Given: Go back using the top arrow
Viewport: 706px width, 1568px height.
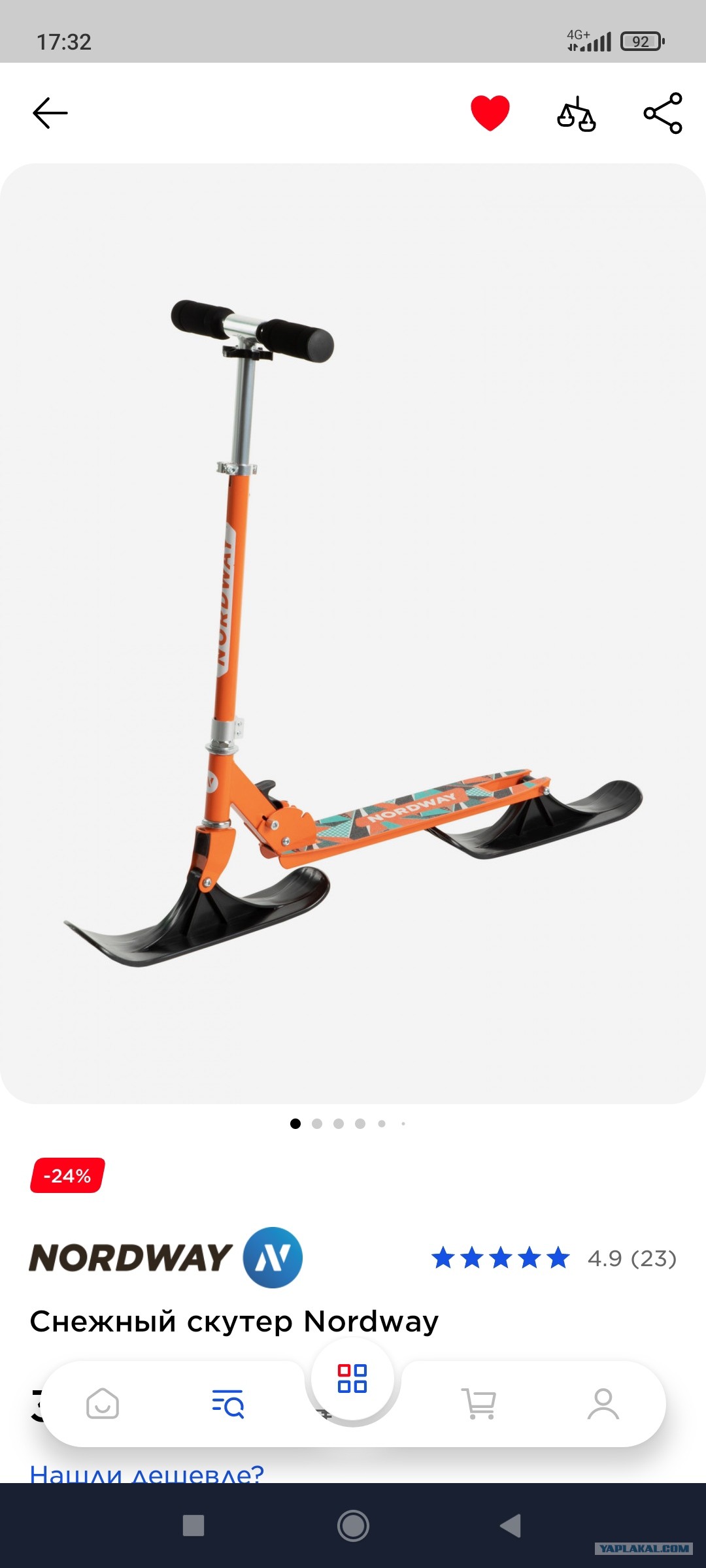Looking at the screenshot, I should (x=50, y=113).
